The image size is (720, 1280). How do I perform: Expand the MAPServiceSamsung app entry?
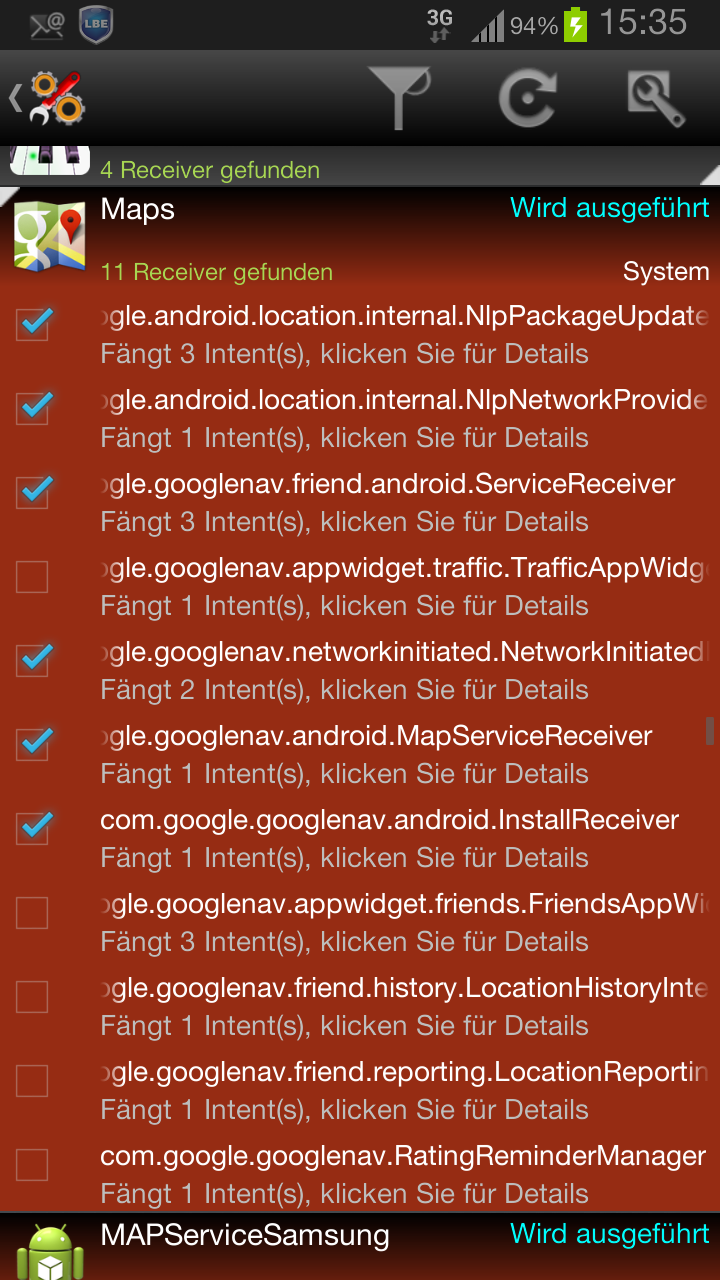[x=360, y=1247]
